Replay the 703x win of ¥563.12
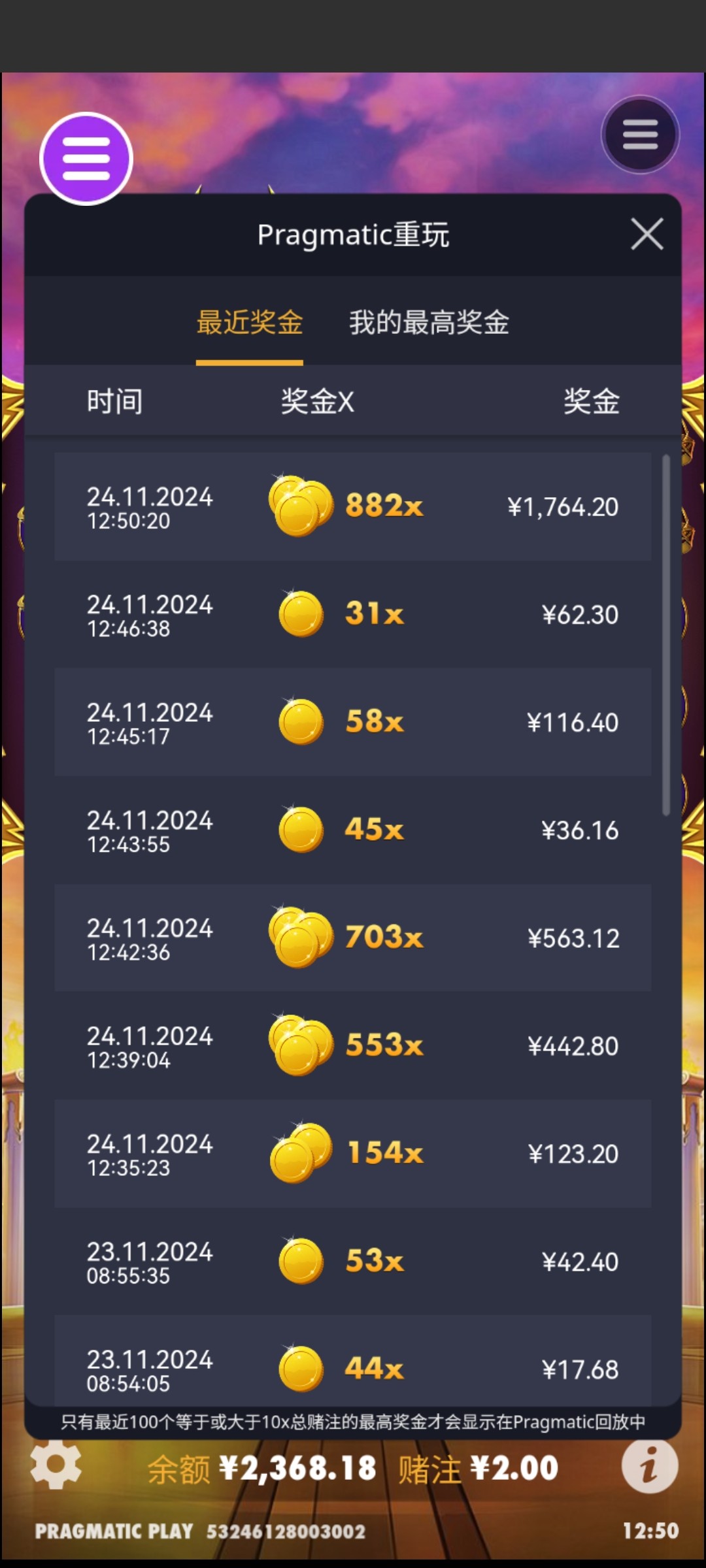 coord(353,938)
